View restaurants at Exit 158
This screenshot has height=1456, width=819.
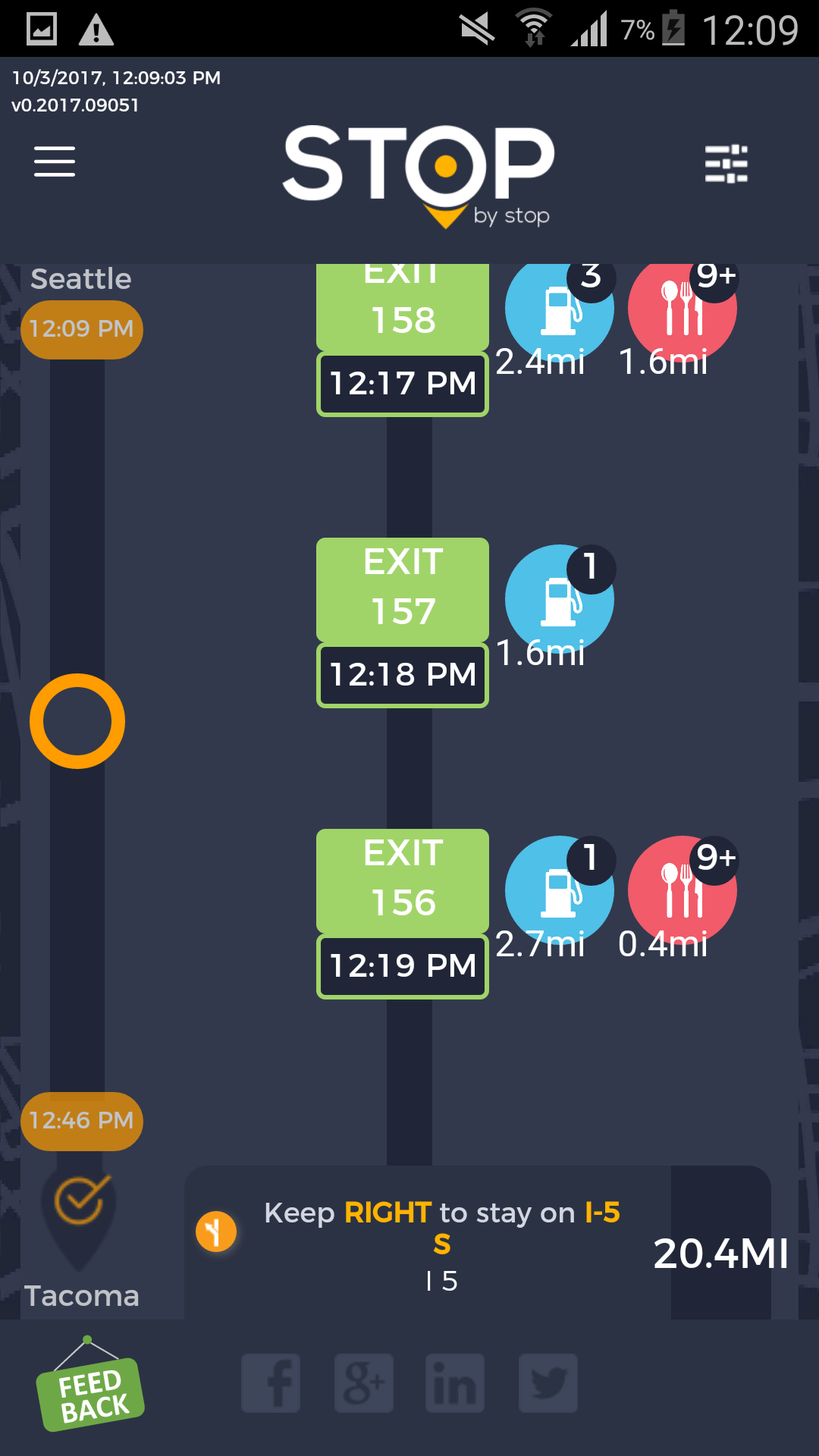click(682, 307)
